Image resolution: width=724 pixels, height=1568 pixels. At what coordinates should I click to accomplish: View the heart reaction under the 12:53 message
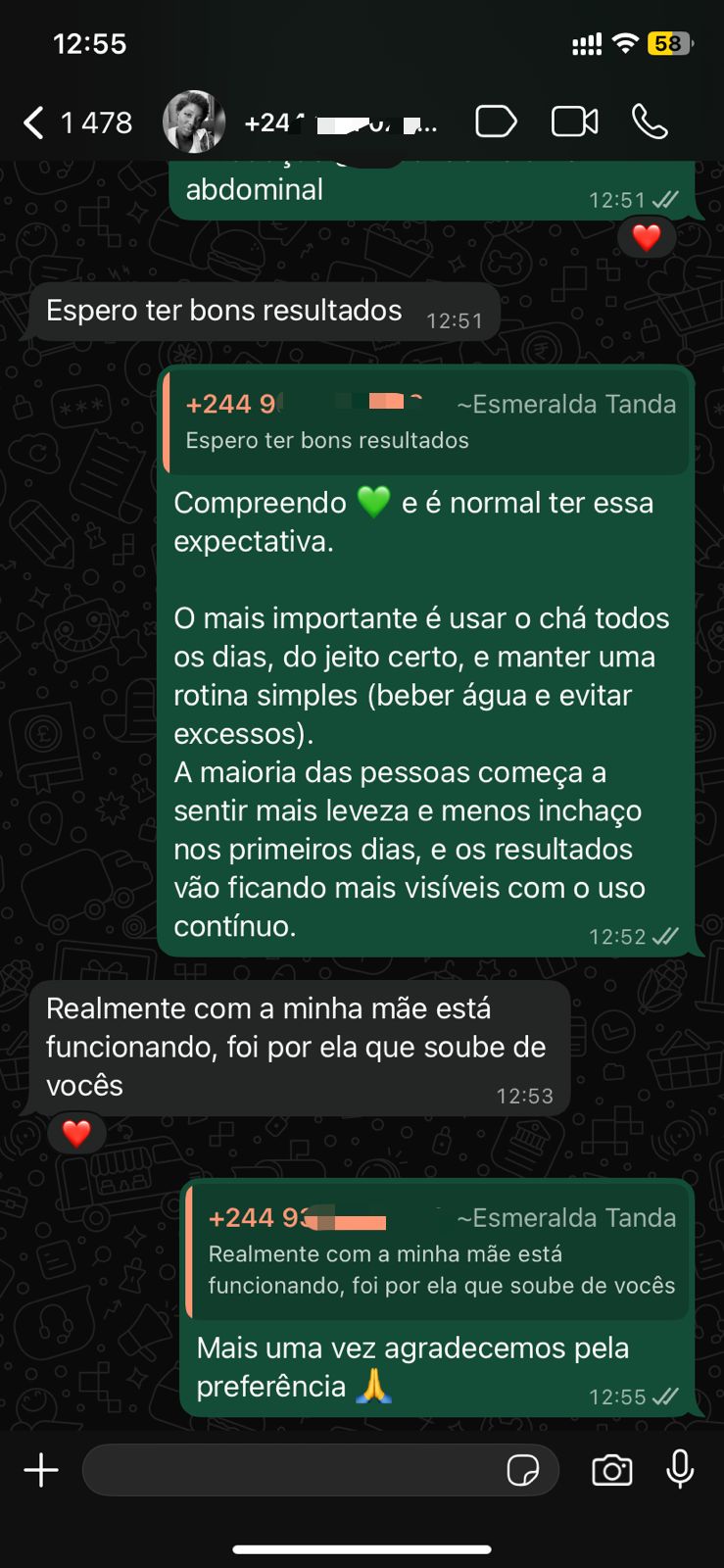(x=76, y=1134)
